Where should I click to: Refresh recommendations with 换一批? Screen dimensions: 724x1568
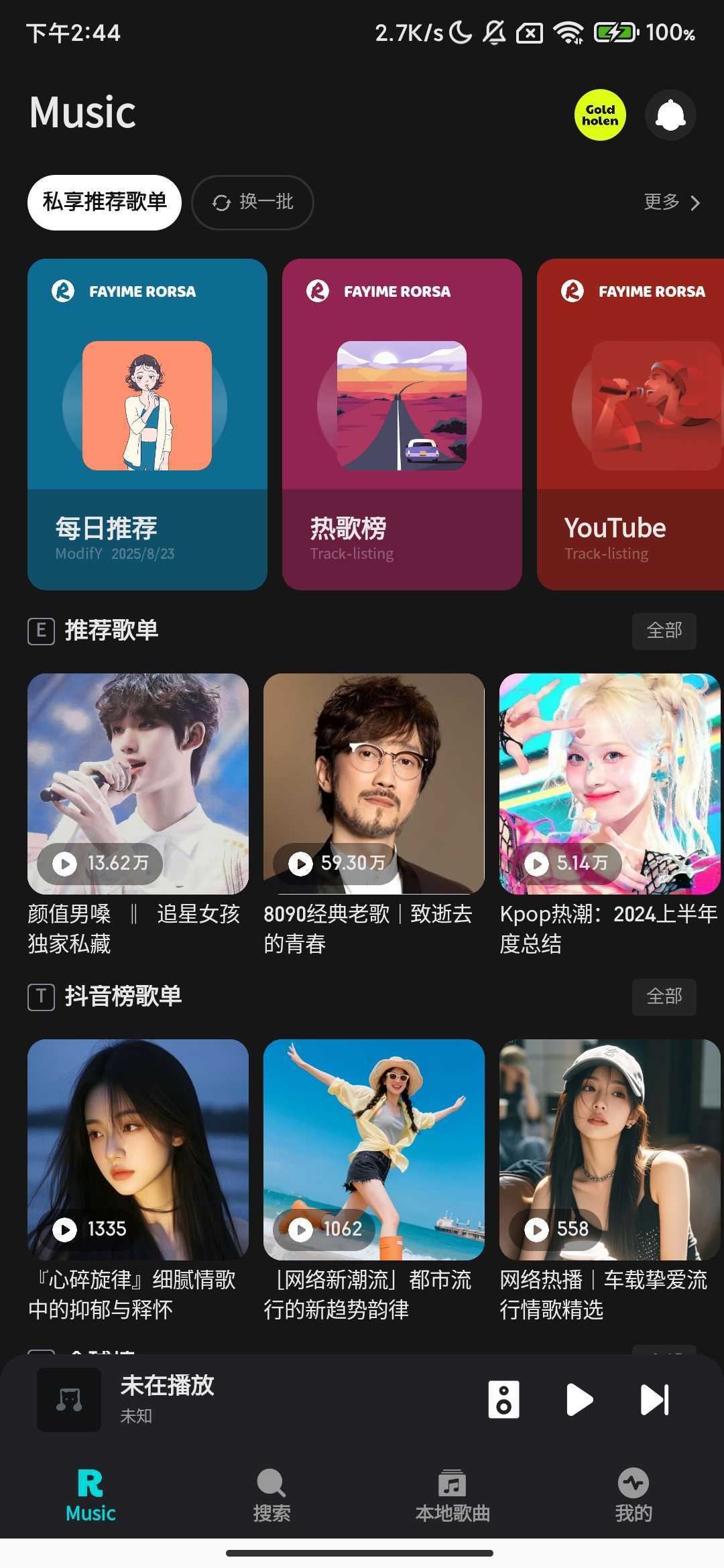point(253,202)
